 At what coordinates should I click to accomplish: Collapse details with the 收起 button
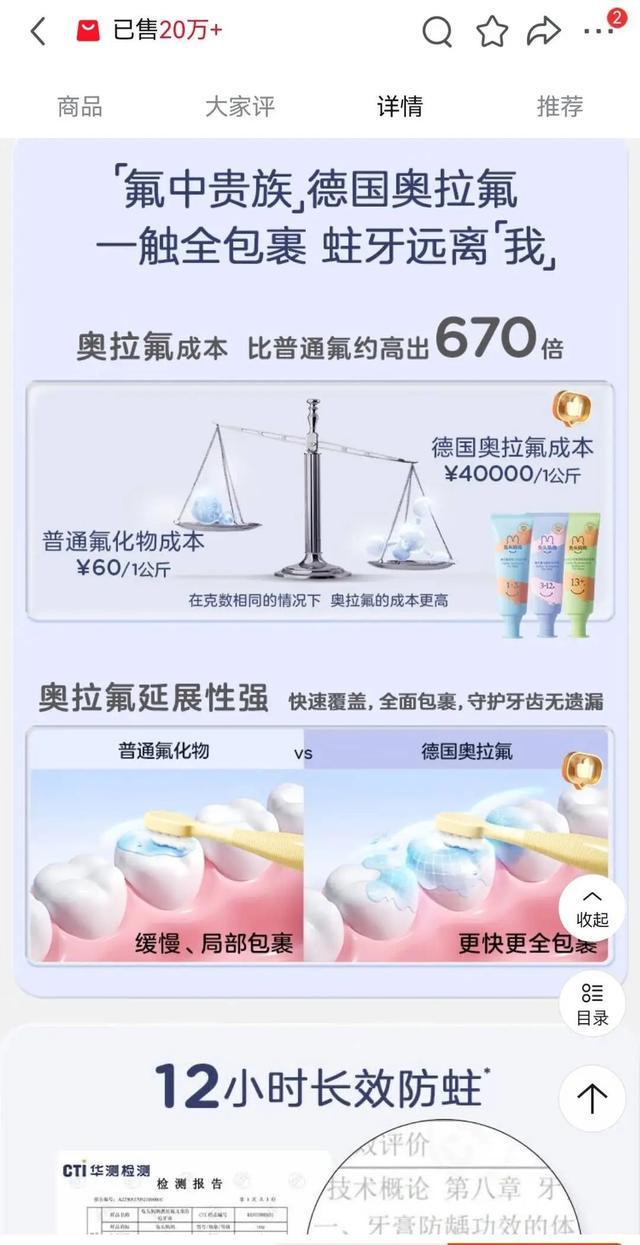[592, 908]
